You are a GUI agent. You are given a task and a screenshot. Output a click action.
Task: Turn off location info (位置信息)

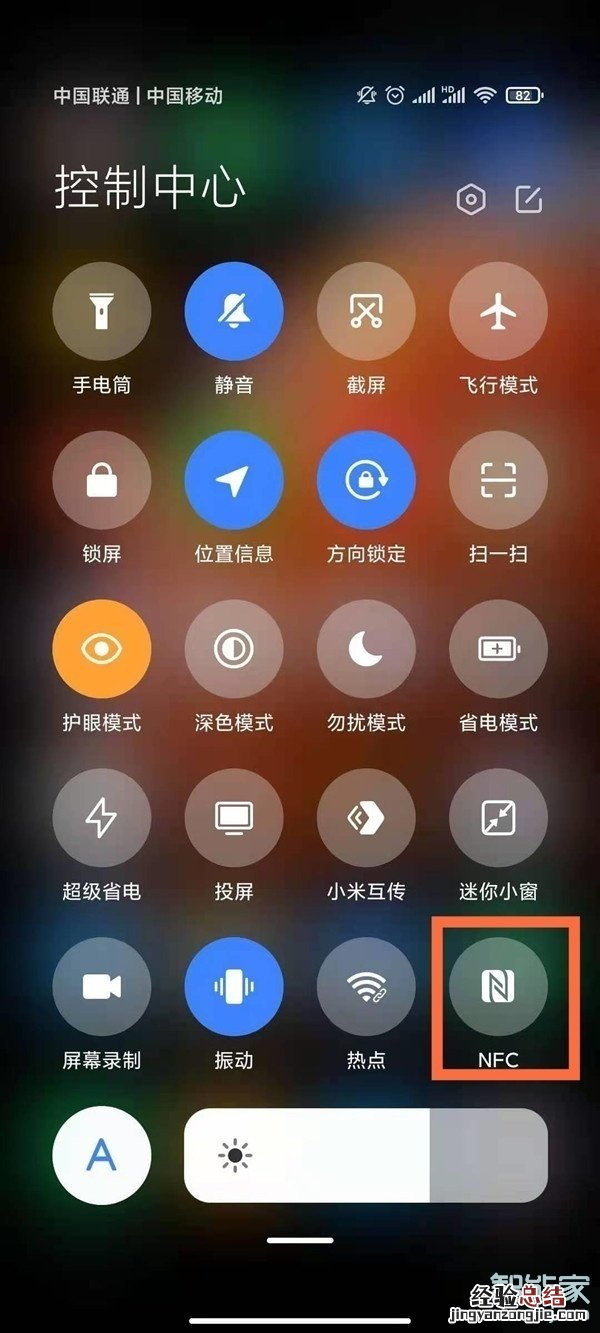pos(233,480)
